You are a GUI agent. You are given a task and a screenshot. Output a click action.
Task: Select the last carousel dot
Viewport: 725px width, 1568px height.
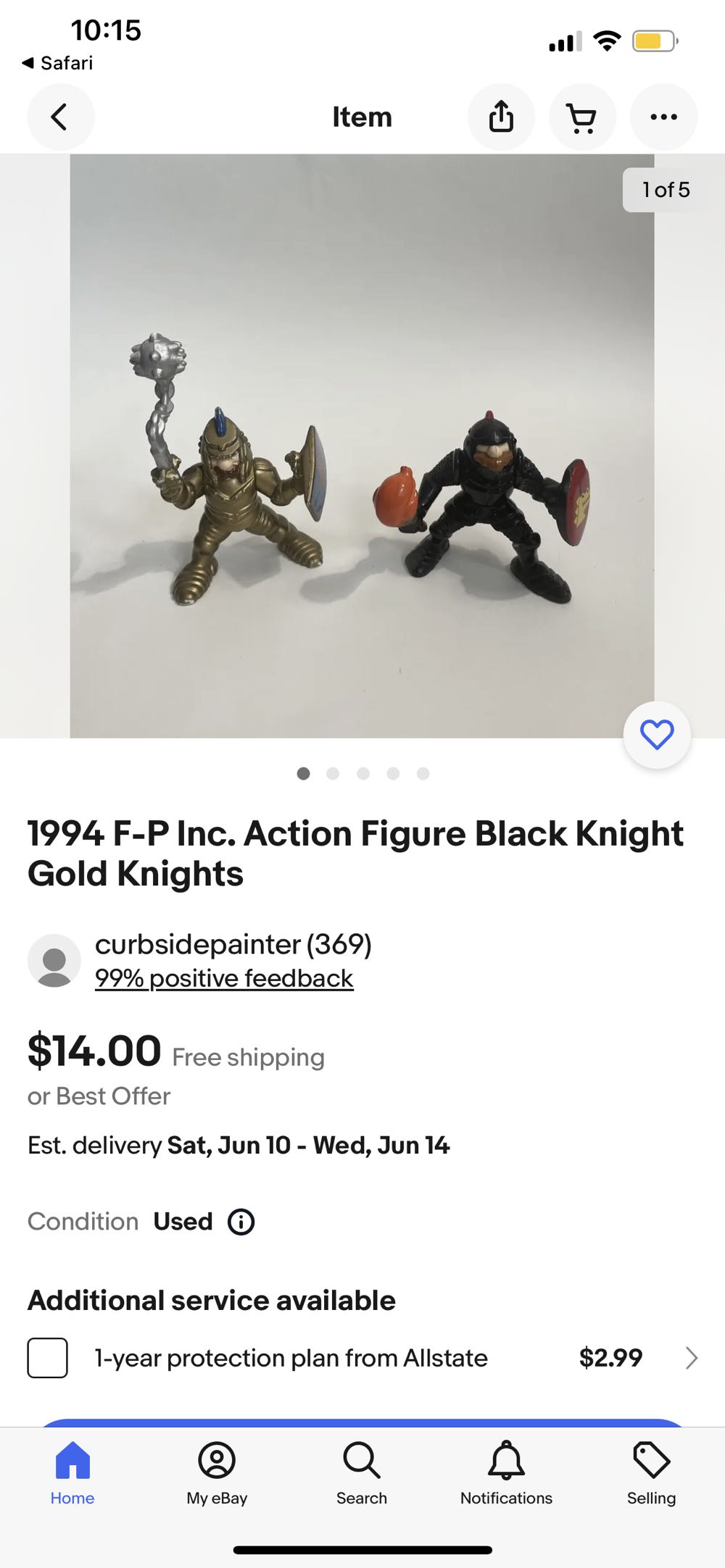click(x=423, y=773)
